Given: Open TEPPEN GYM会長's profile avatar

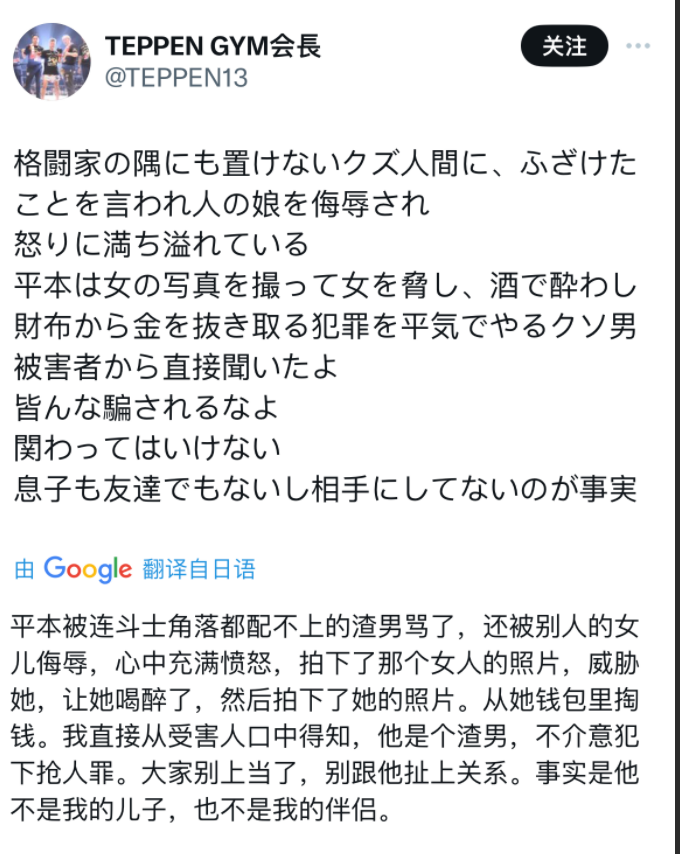Looking at the screenshot, I should tap(51, 62).
